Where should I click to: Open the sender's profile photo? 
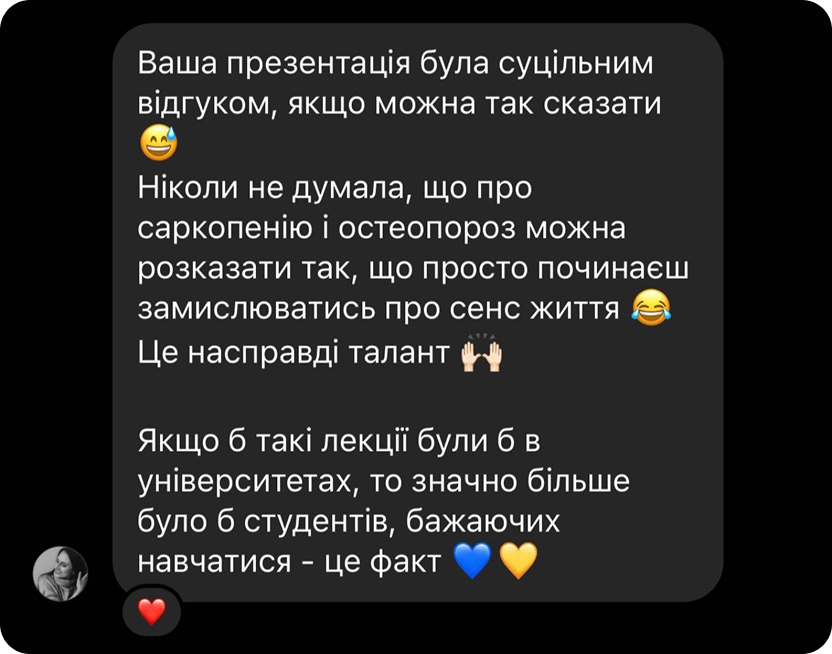pos(61,574)
